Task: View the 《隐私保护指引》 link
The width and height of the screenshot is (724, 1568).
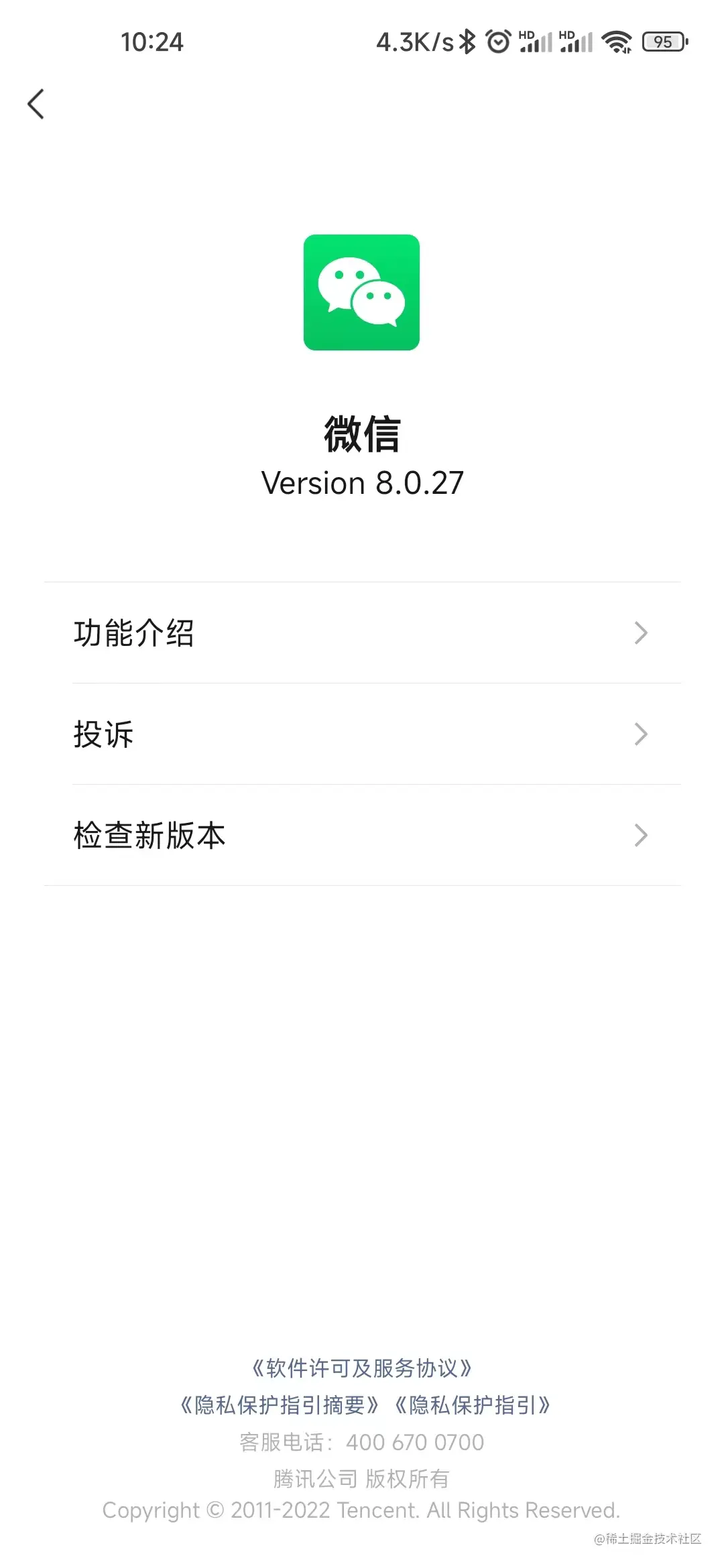Action: click(473, 1405)
